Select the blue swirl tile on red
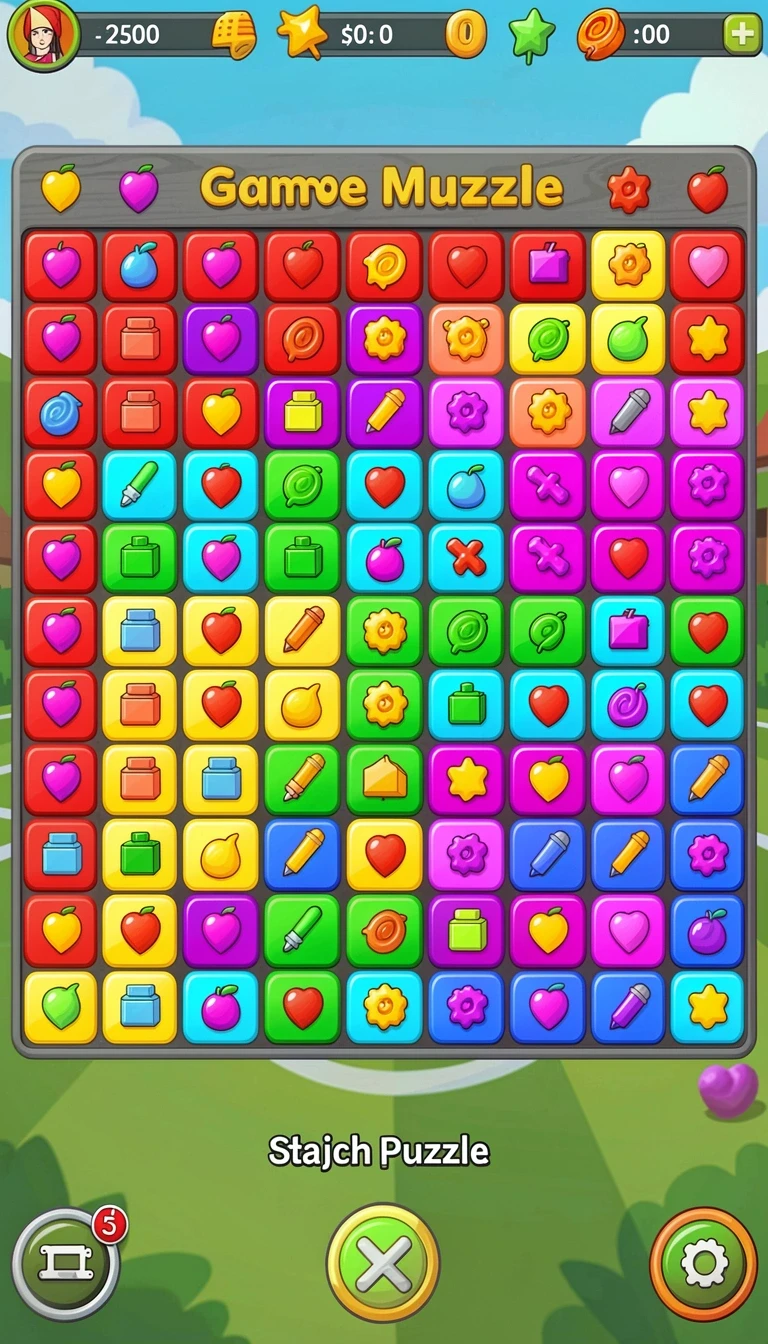Screen dimensions: 768x1344 coord(60,412)
